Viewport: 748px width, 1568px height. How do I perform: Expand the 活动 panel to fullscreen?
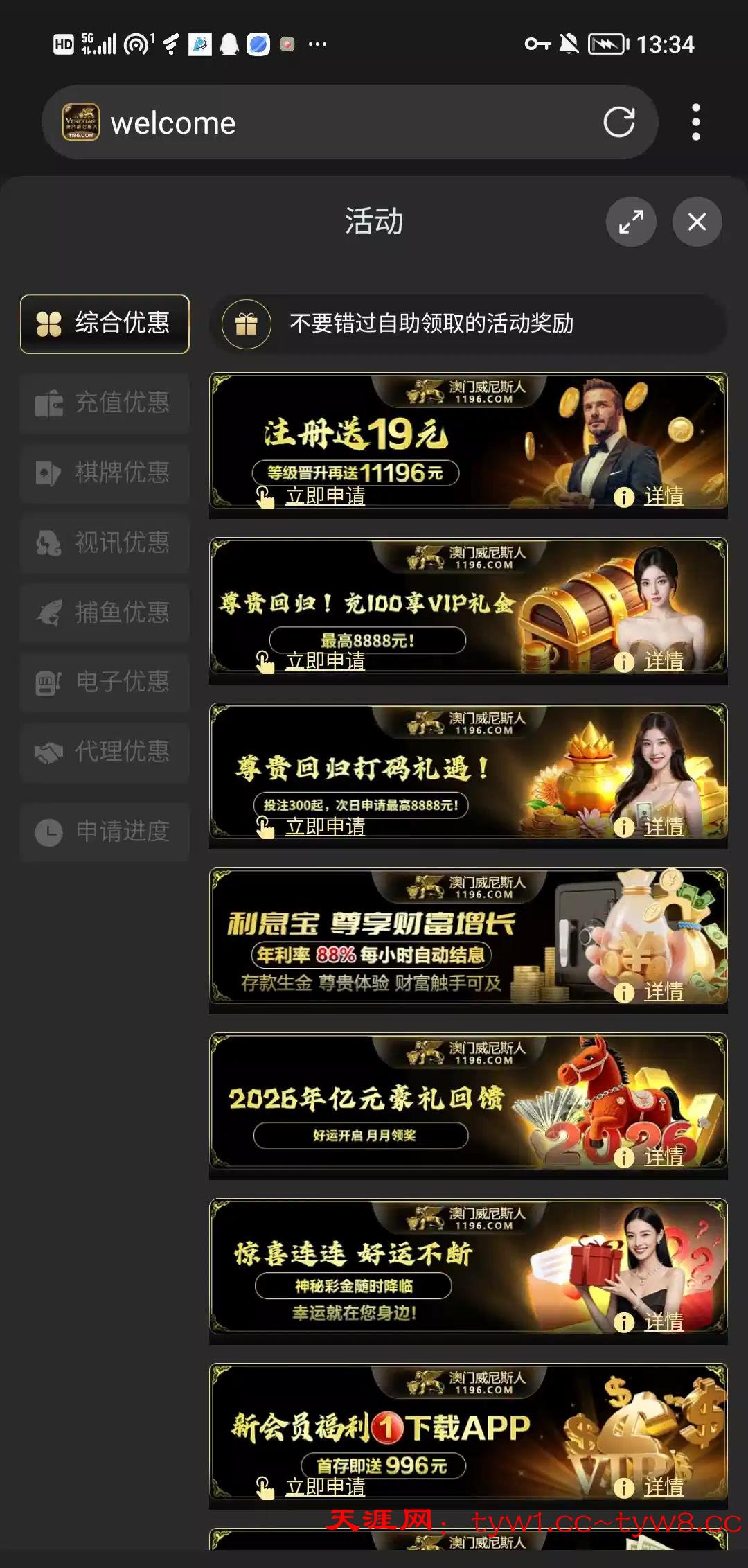click(631, 222)
